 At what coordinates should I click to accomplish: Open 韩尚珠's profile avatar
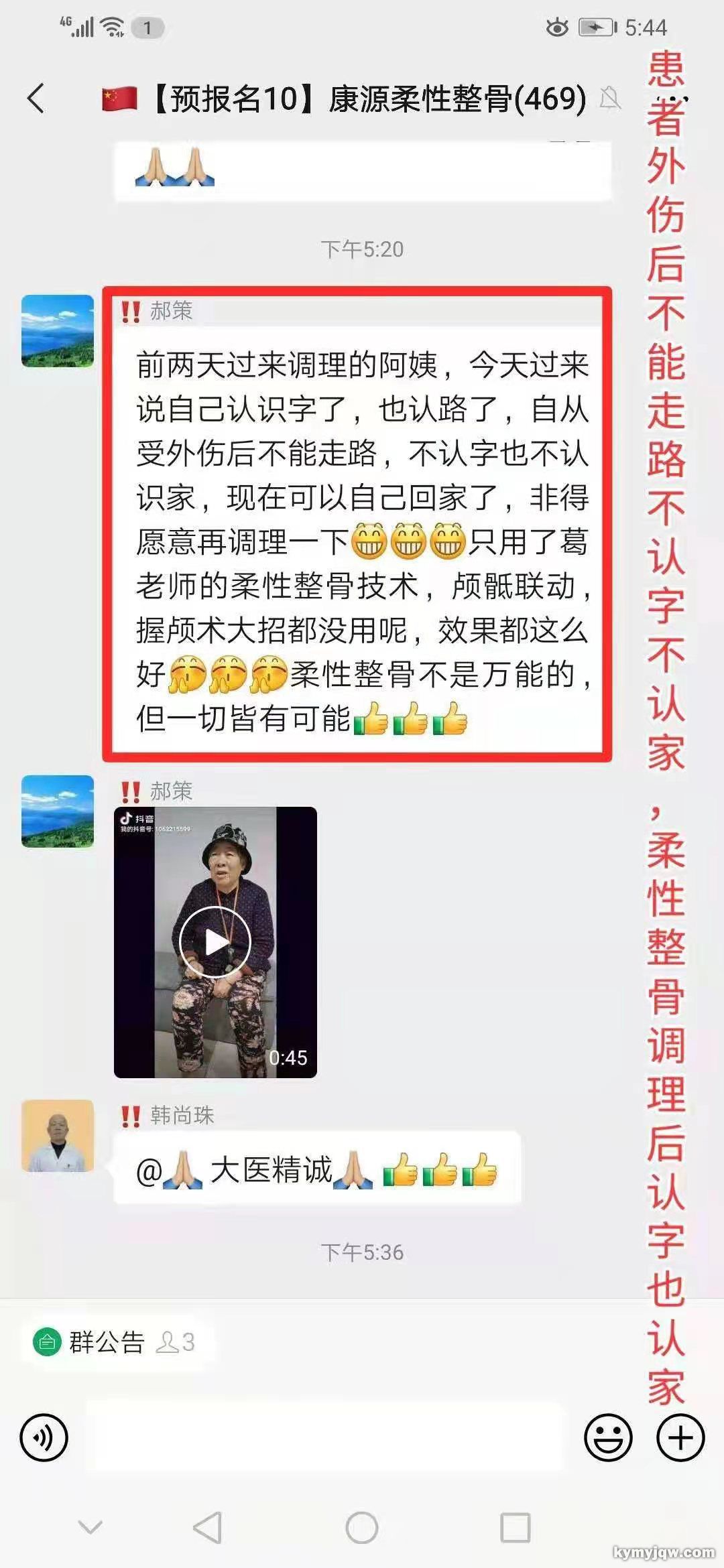click(58, 1136)
